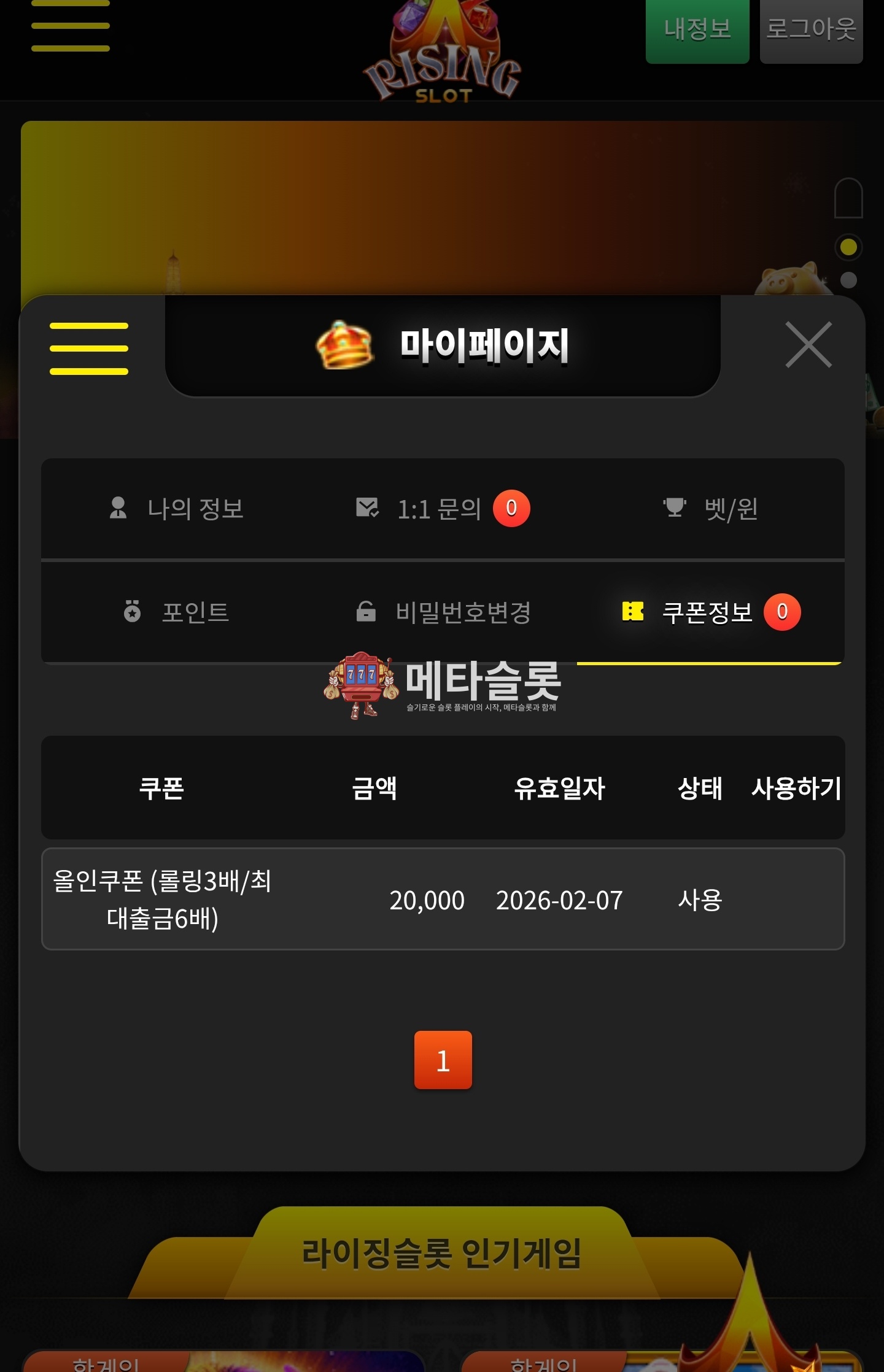Switch to the 벳/윈 tab
This screenshot has width=884, height=1372.
711,509
